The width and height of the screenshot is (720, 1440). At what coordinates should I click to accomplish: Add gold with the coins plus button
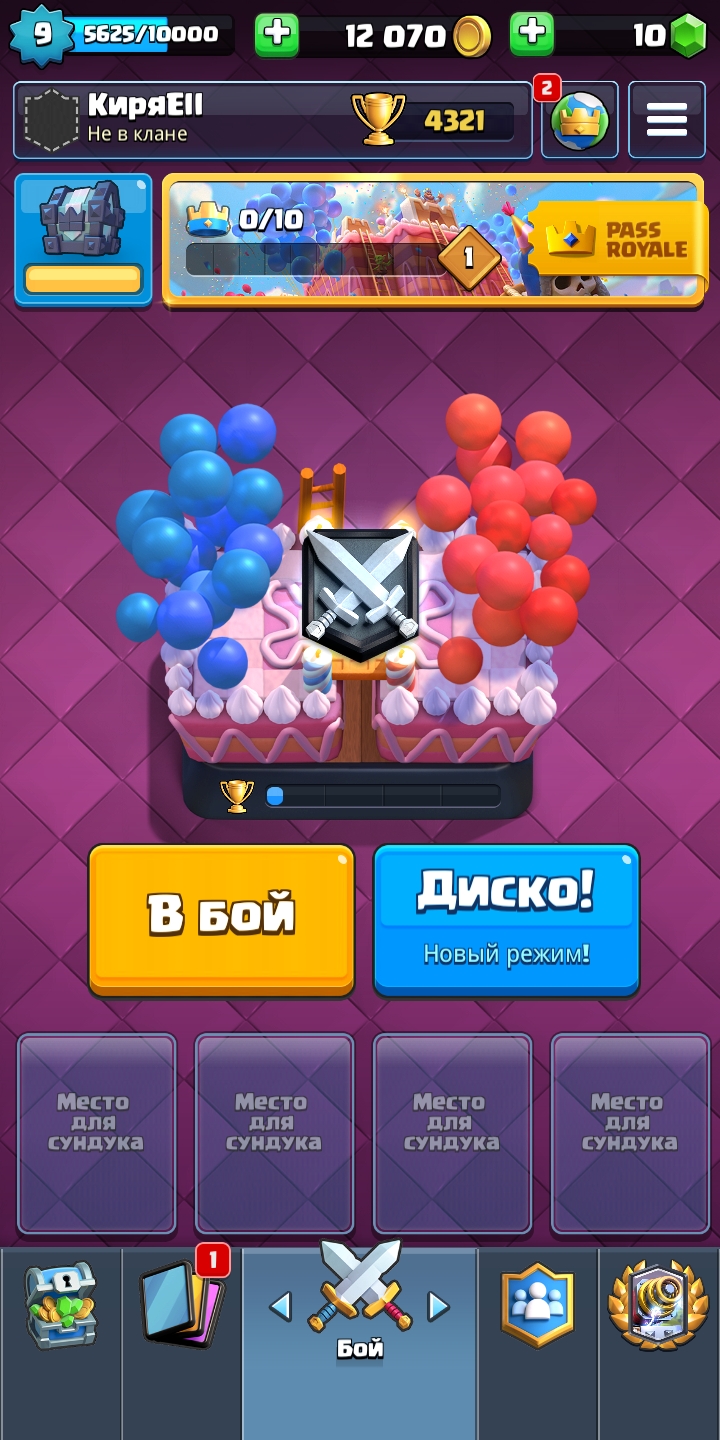coord(277,35)
